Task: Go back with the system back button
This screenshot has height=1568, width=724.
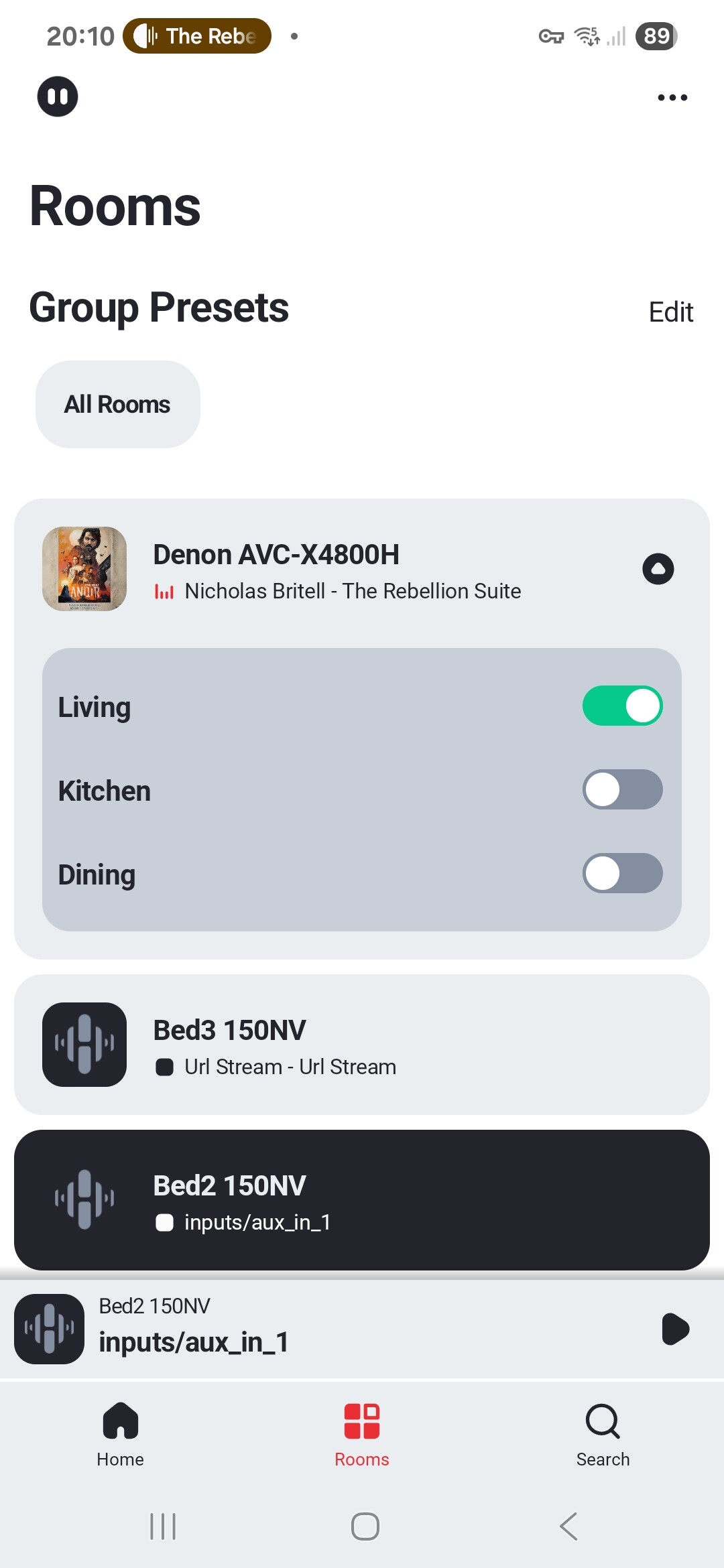Action: tap(568, 1526)
